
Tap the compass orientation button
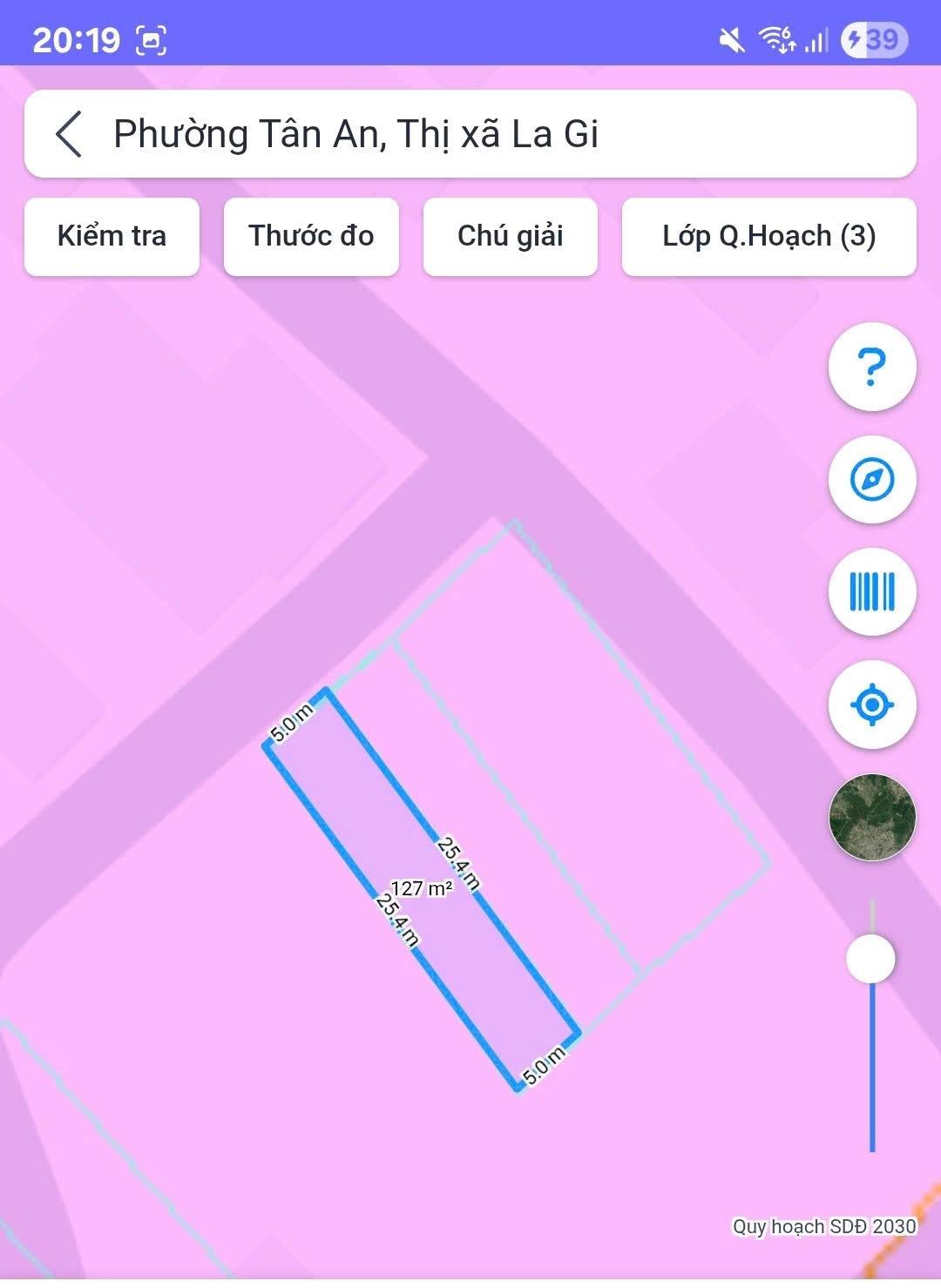pyautogui.click(x=871, y=480)
